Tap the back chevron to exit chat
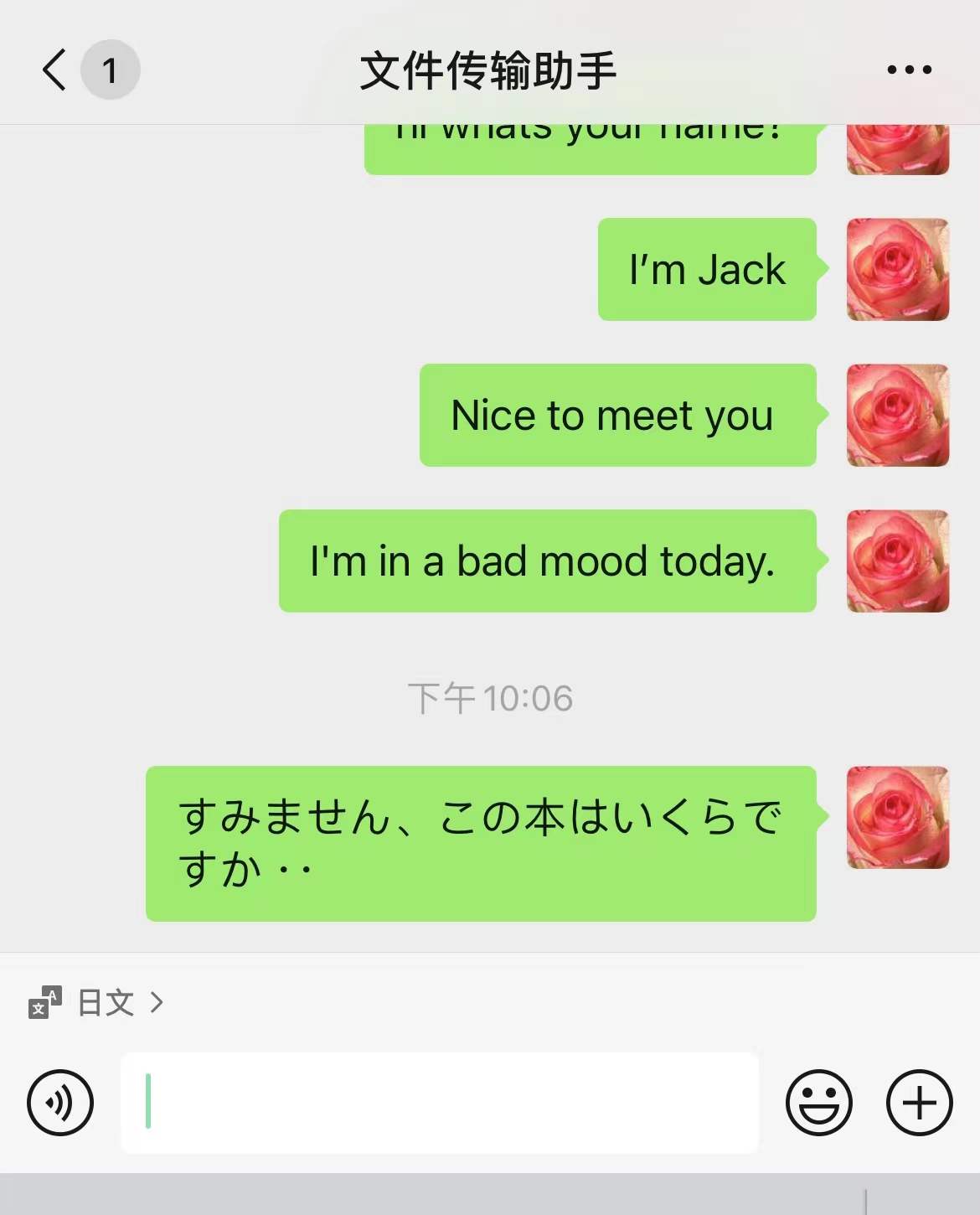Screen dimensions: 980x1215 (54, 70)
